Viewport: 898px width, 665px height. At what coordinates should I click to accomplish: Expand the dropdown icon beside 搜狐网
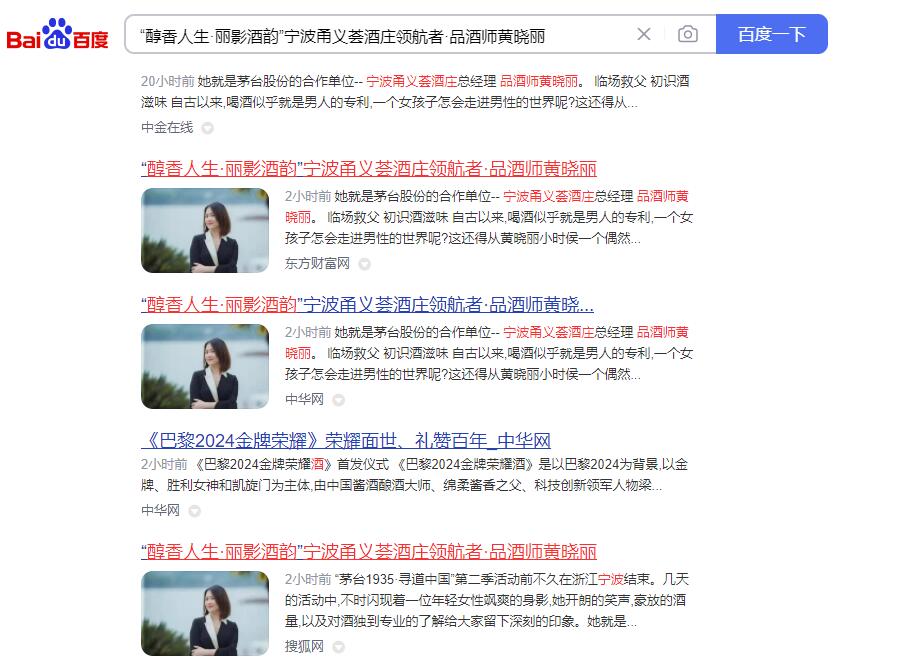[339, 647]
